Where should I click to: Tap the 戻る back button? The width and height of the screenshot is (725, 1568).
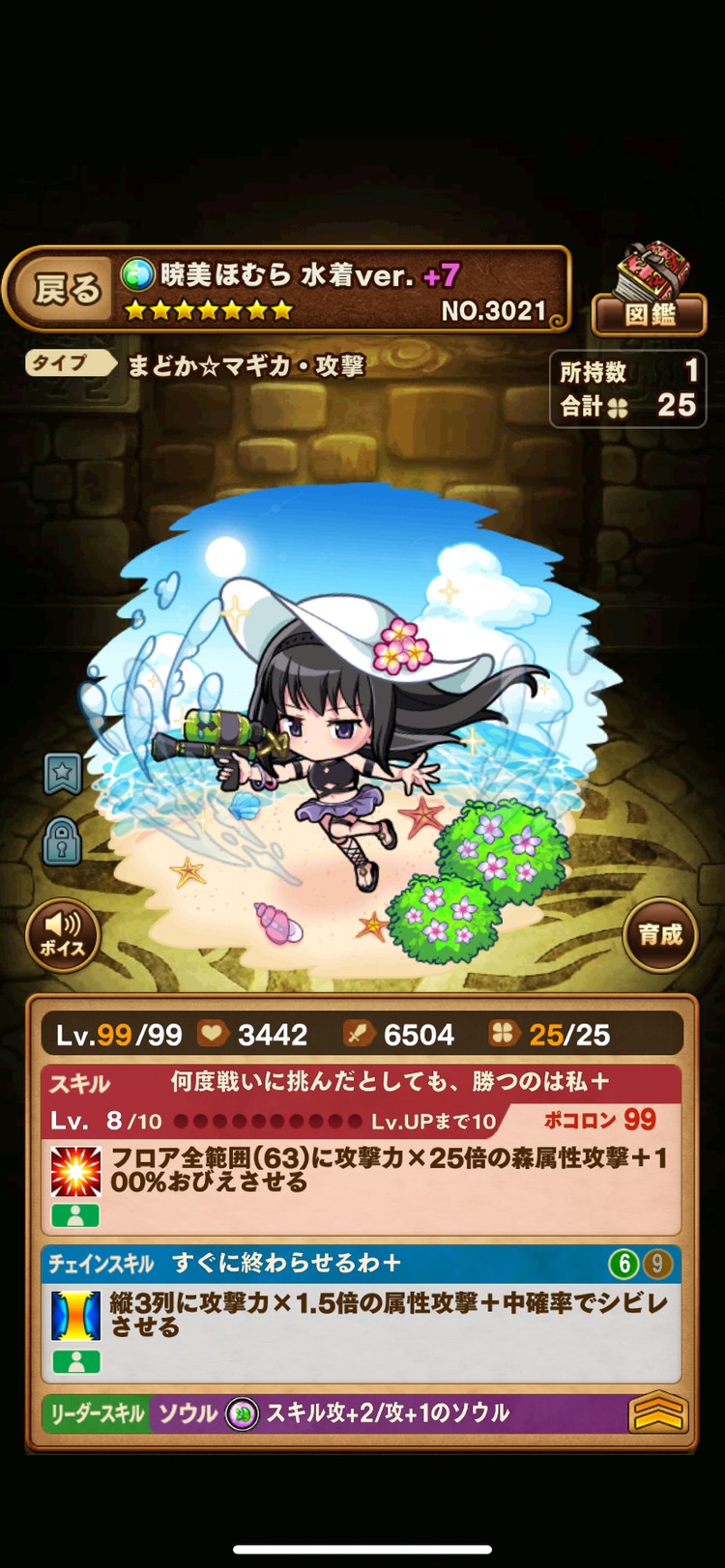66,289
